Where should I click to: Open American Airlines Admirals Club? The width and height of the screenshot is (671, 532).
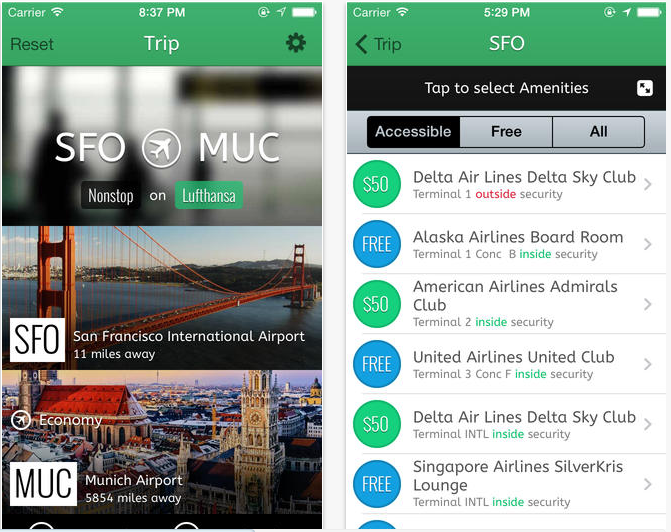[506, 304]
